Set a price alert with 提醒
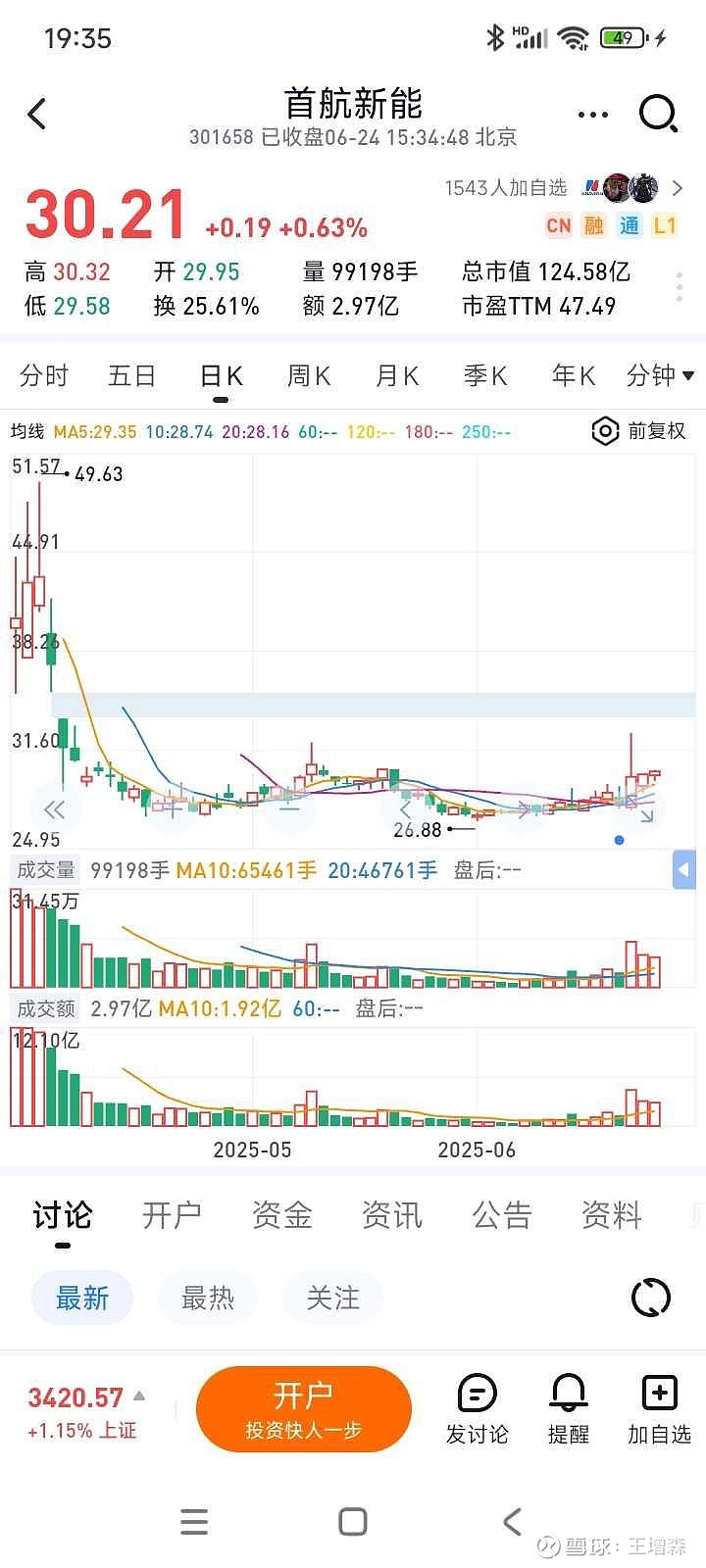706x1568 pixels. 569,1409
